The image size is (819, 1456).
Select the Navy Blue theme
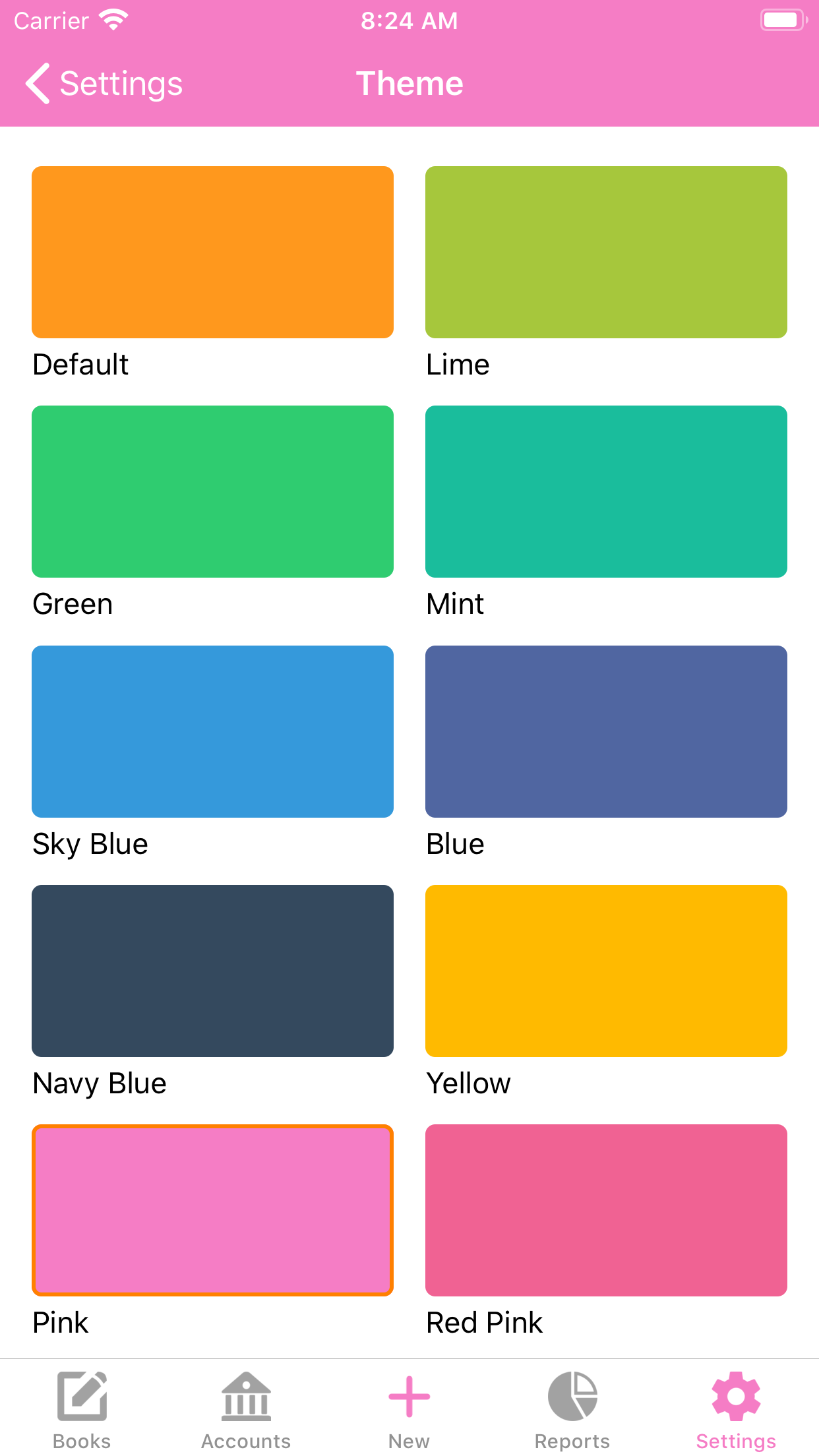point(212,971)
